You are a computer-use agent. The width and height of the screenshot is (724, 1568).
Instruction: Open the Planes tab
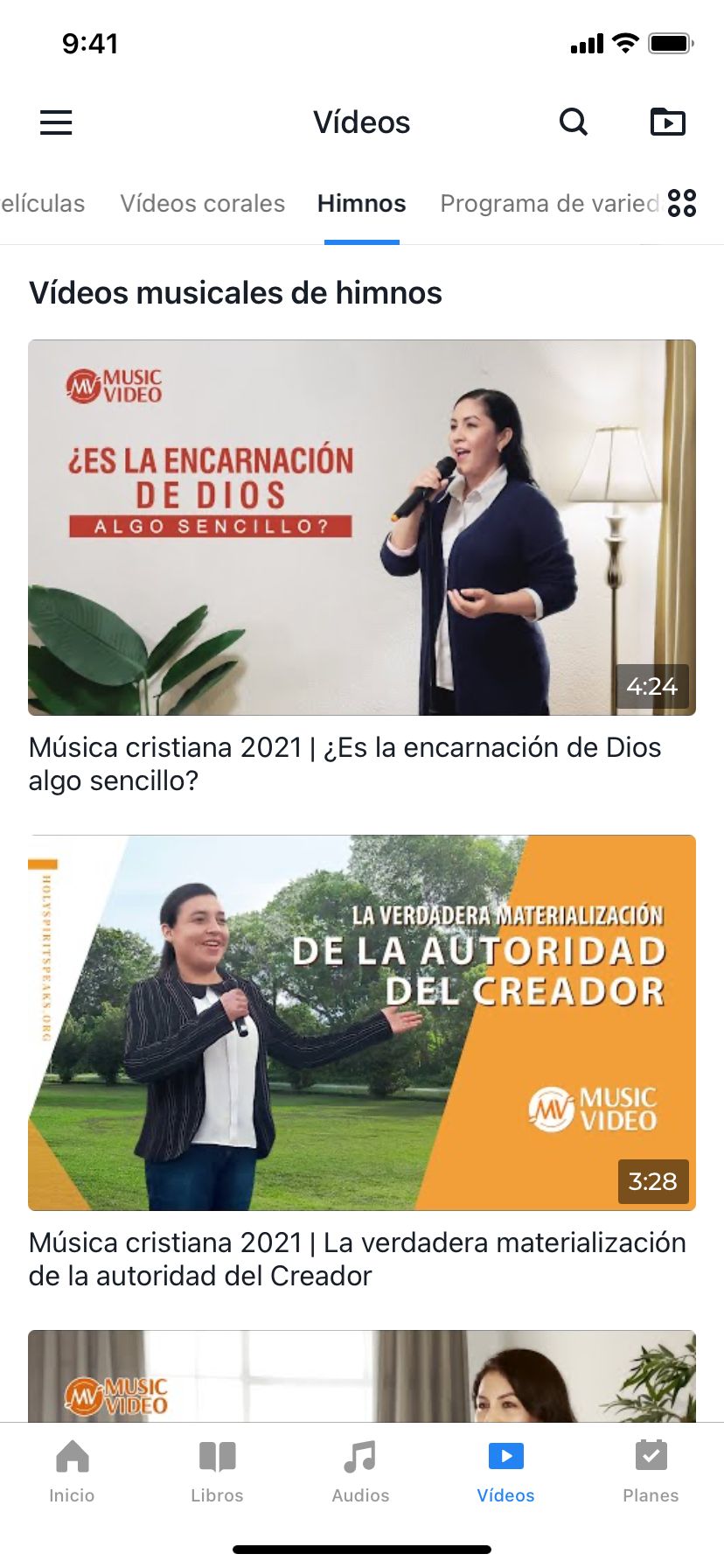coord(651,1472)
